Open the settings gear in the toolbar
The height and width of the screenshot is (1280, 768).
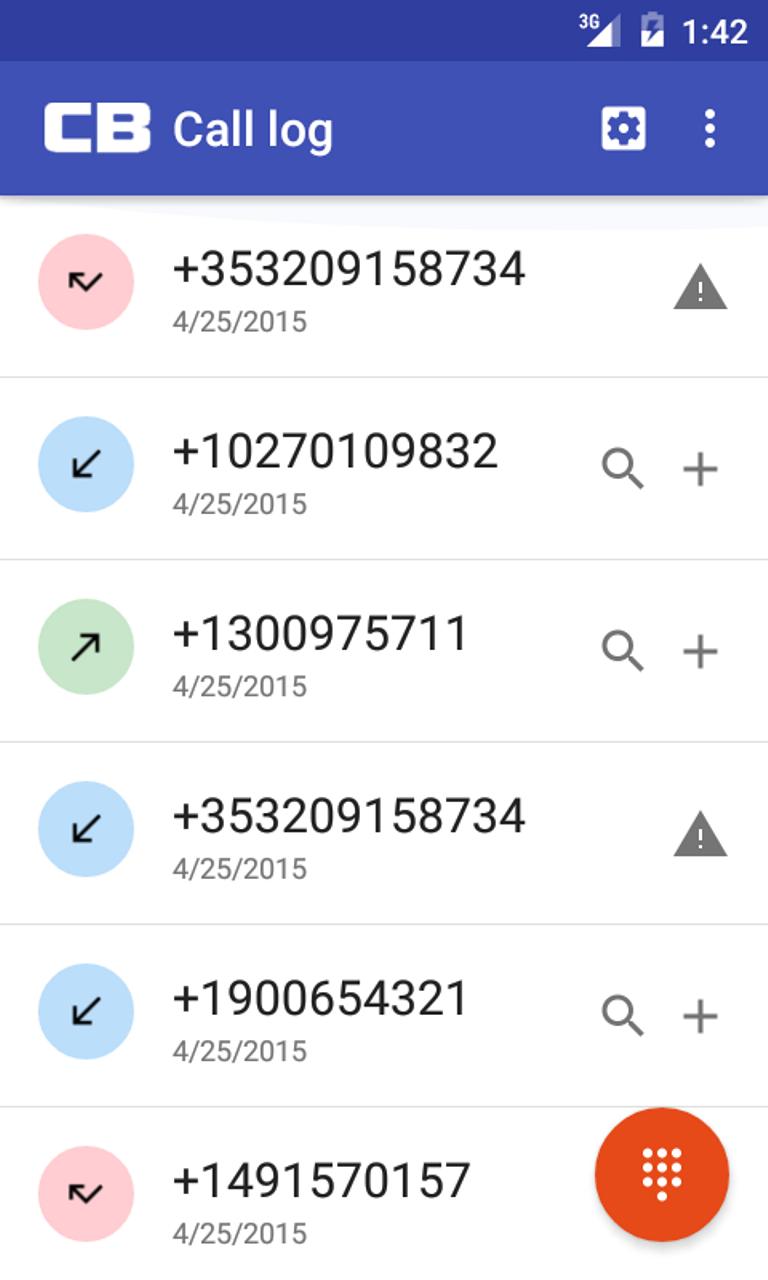[x=623, y=129]
